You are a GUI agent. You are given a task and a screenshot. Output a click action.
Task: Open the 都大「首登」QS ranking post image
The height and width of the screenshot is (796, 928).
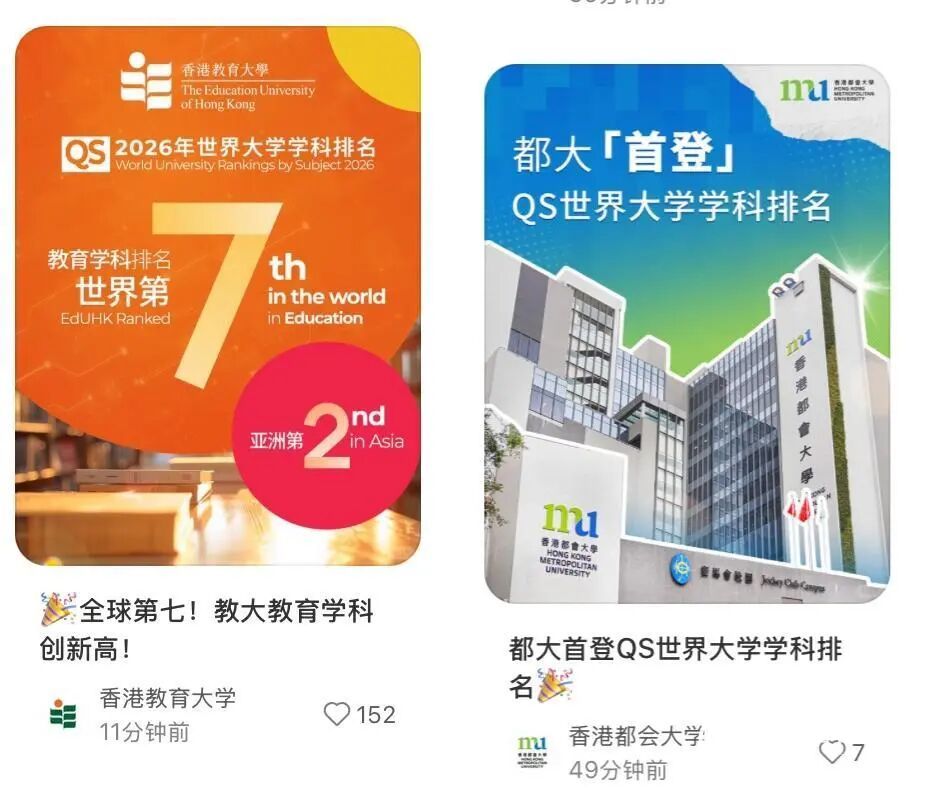686,335
